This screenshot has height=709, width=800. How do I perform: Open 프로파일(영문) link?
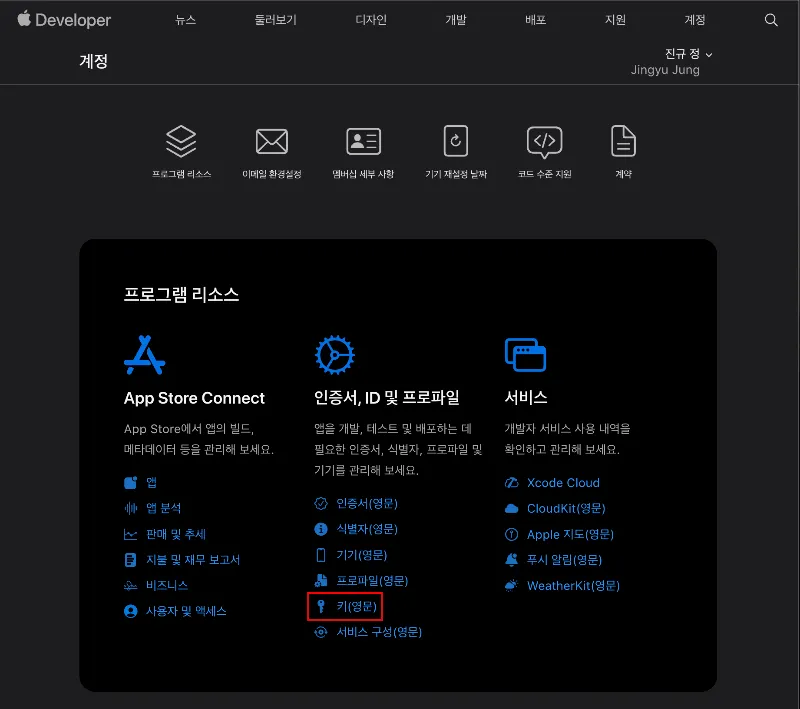(x=372, y=581)
